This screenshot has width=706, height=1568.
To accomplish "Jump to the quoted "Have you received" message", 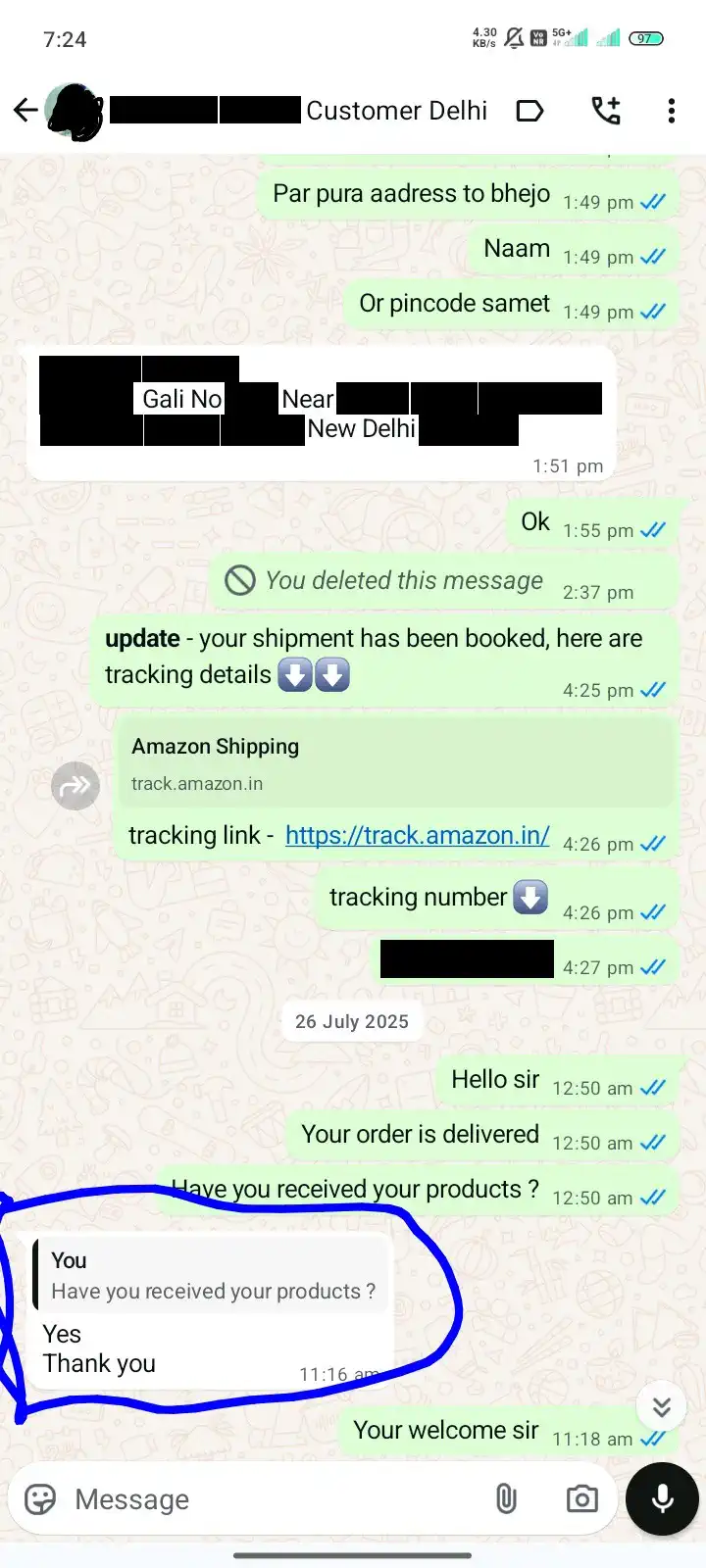I will point(213,1276).
